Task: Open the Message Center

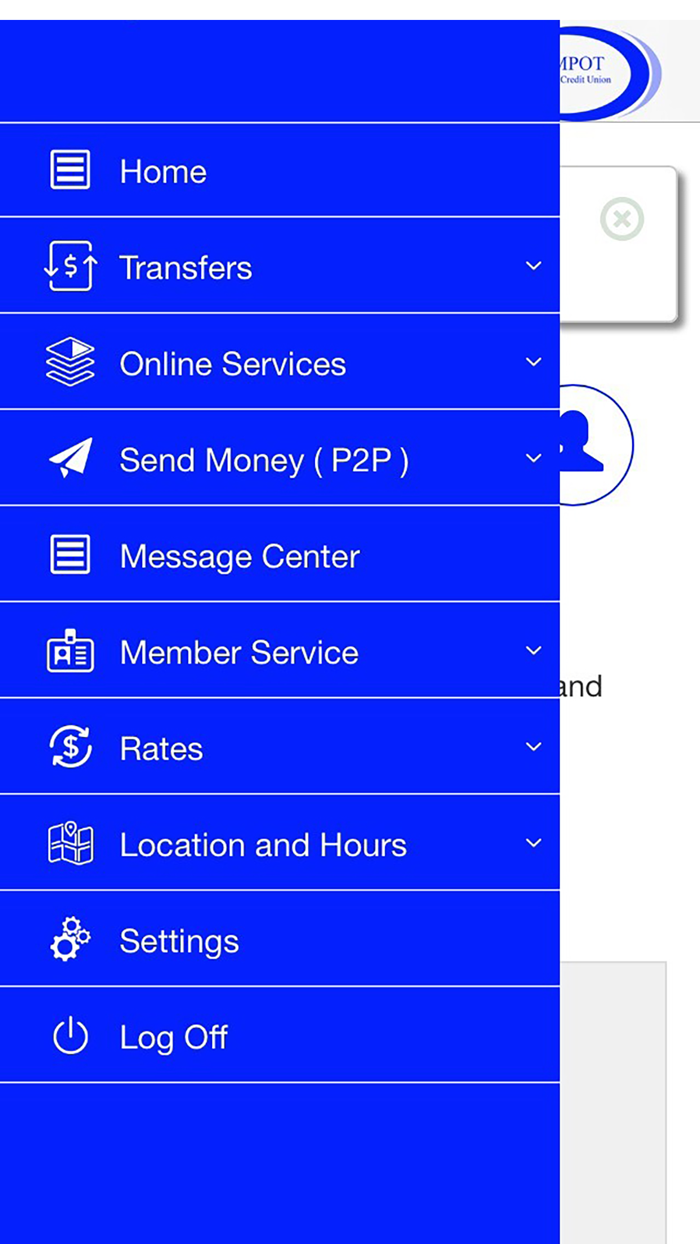Action: click(x=279, y=554)
